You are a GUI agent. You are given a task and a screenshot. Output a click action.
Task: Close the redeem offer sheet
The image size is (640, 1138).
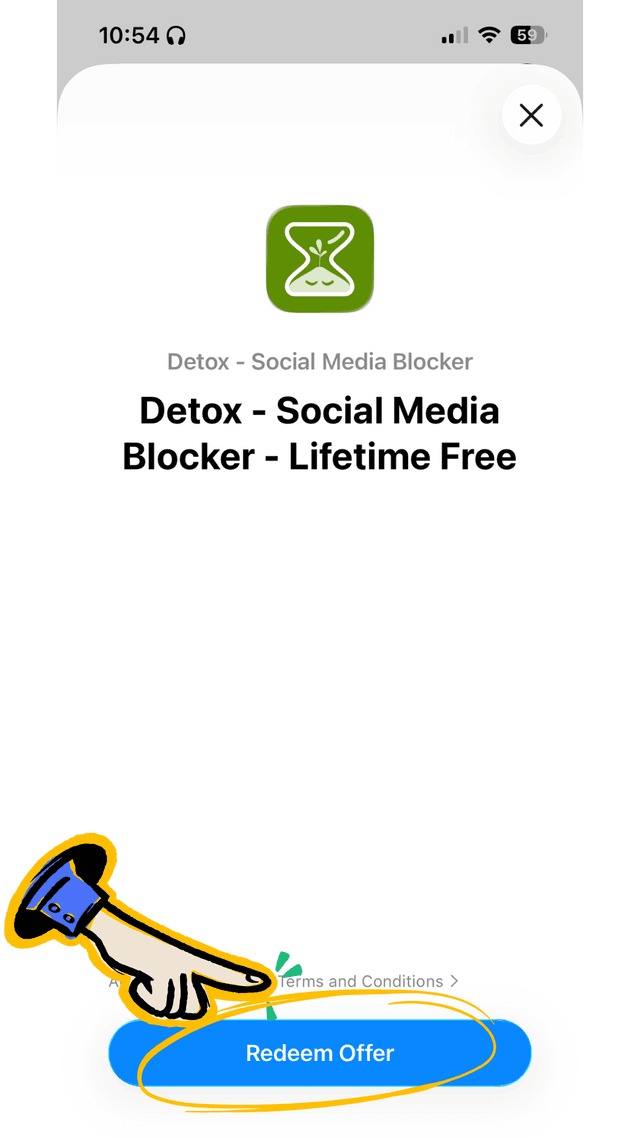(531, 115)
